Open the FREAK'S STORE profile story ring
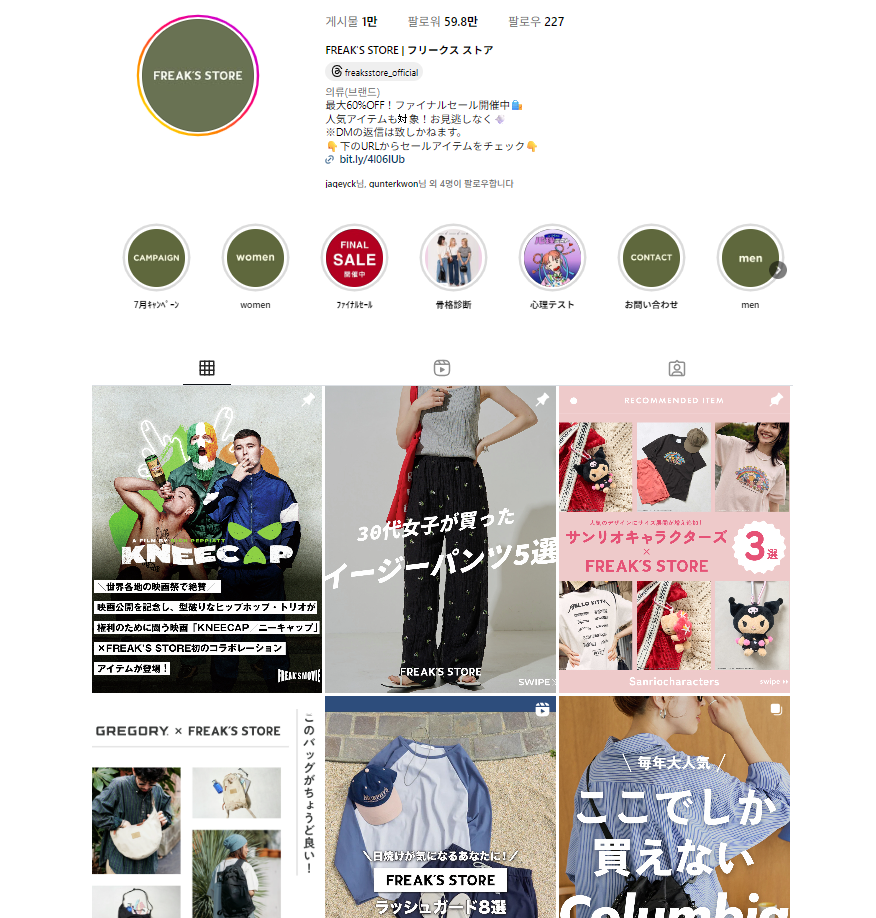The width and height of the screenshot is (876, 918). click(x=198, y=76)
